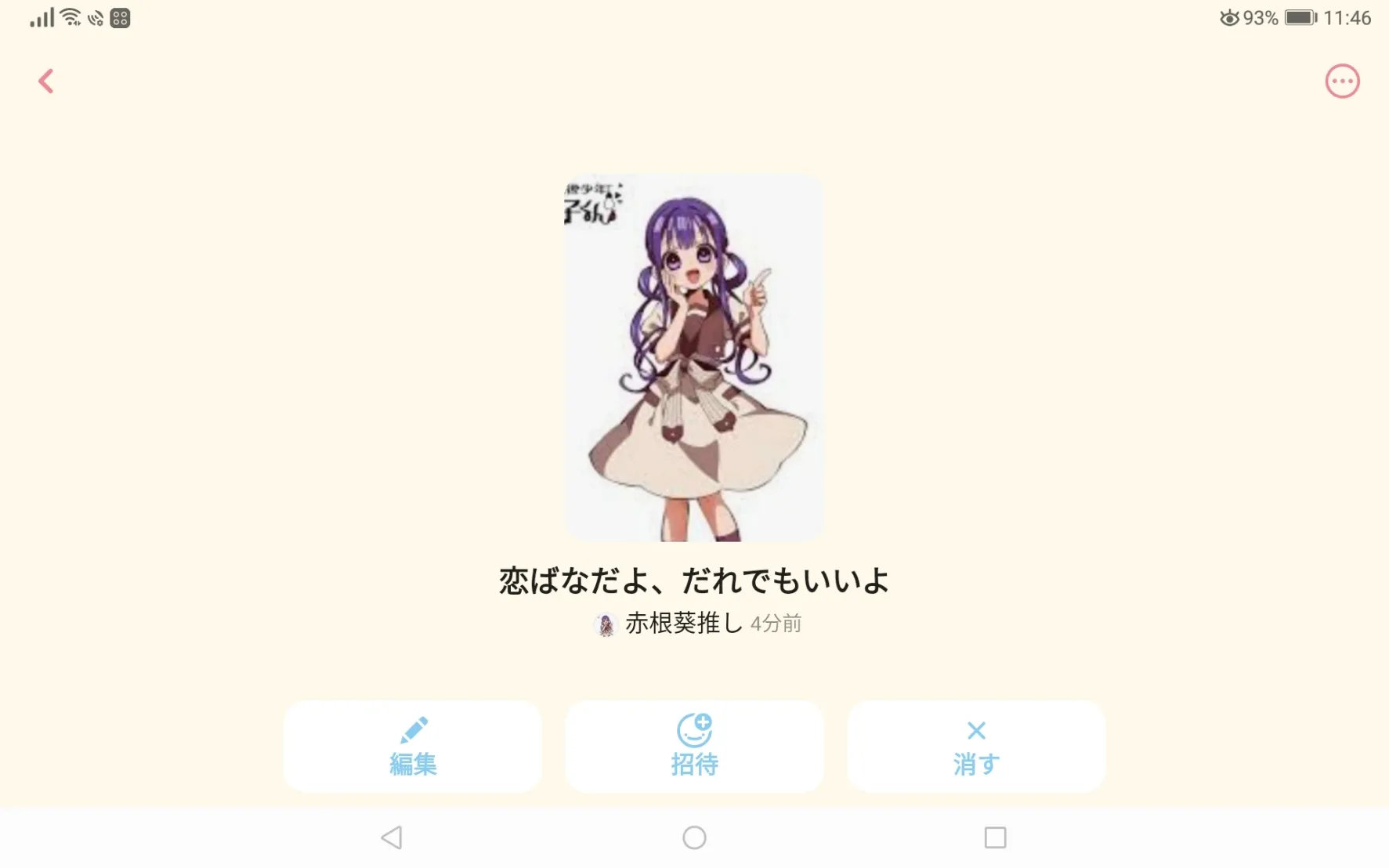Open the more options menu
This screenshot has width=1389, height=868.
coord(1342,81)
